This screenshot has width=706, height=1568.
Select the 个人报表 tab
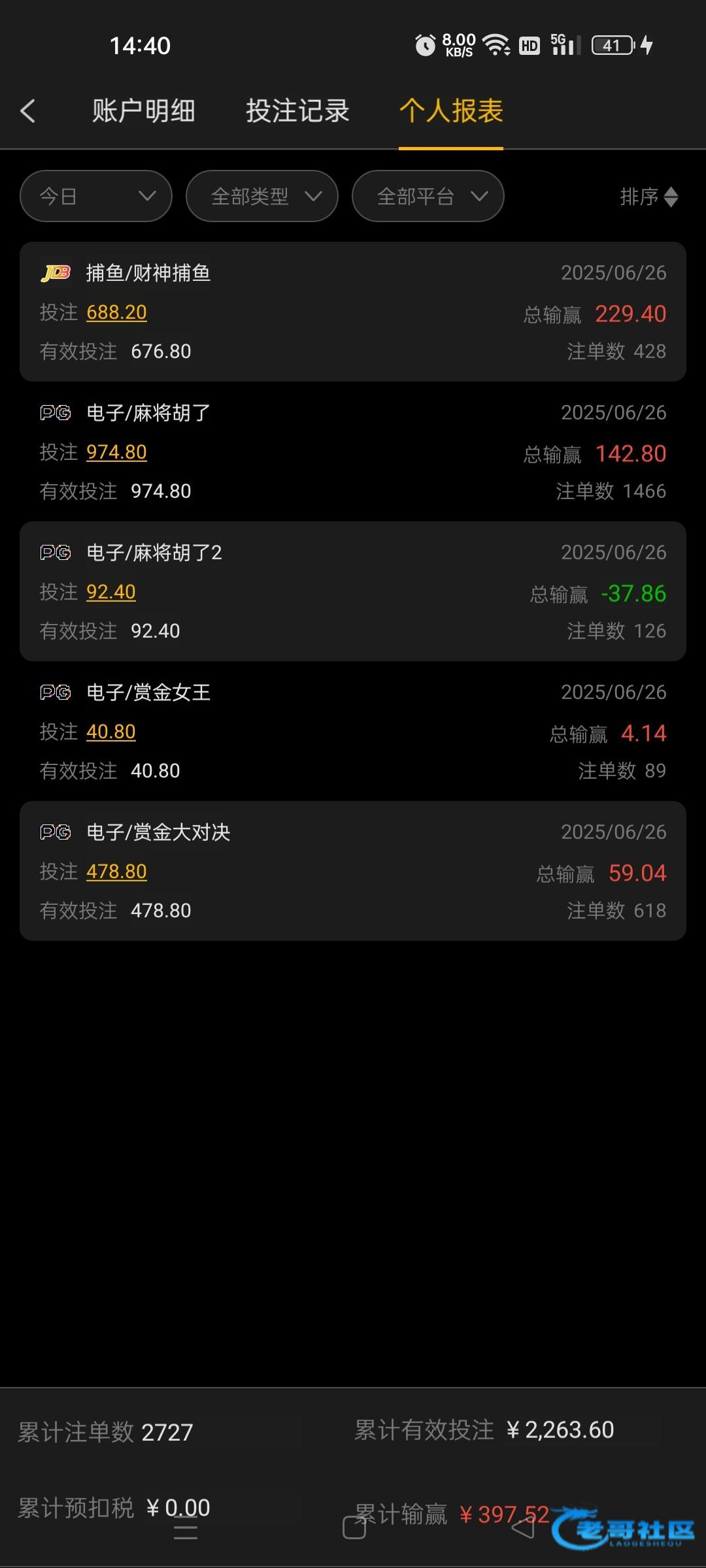pyautogui.click(x=451, y=111)
